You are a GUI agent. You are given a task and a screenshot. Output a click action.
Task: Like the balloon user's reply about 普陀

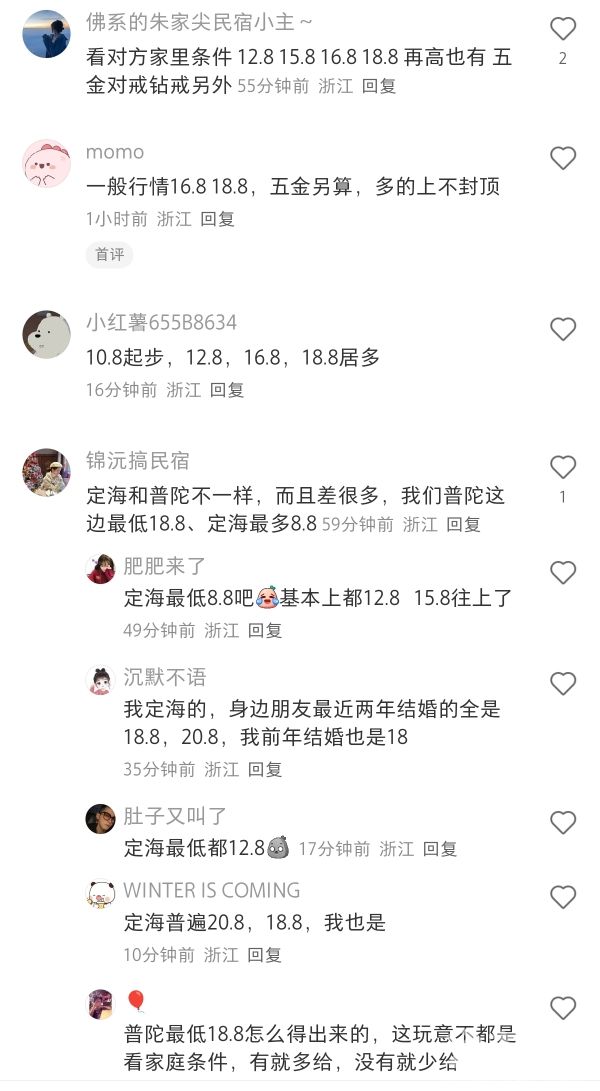(563, 1008)
